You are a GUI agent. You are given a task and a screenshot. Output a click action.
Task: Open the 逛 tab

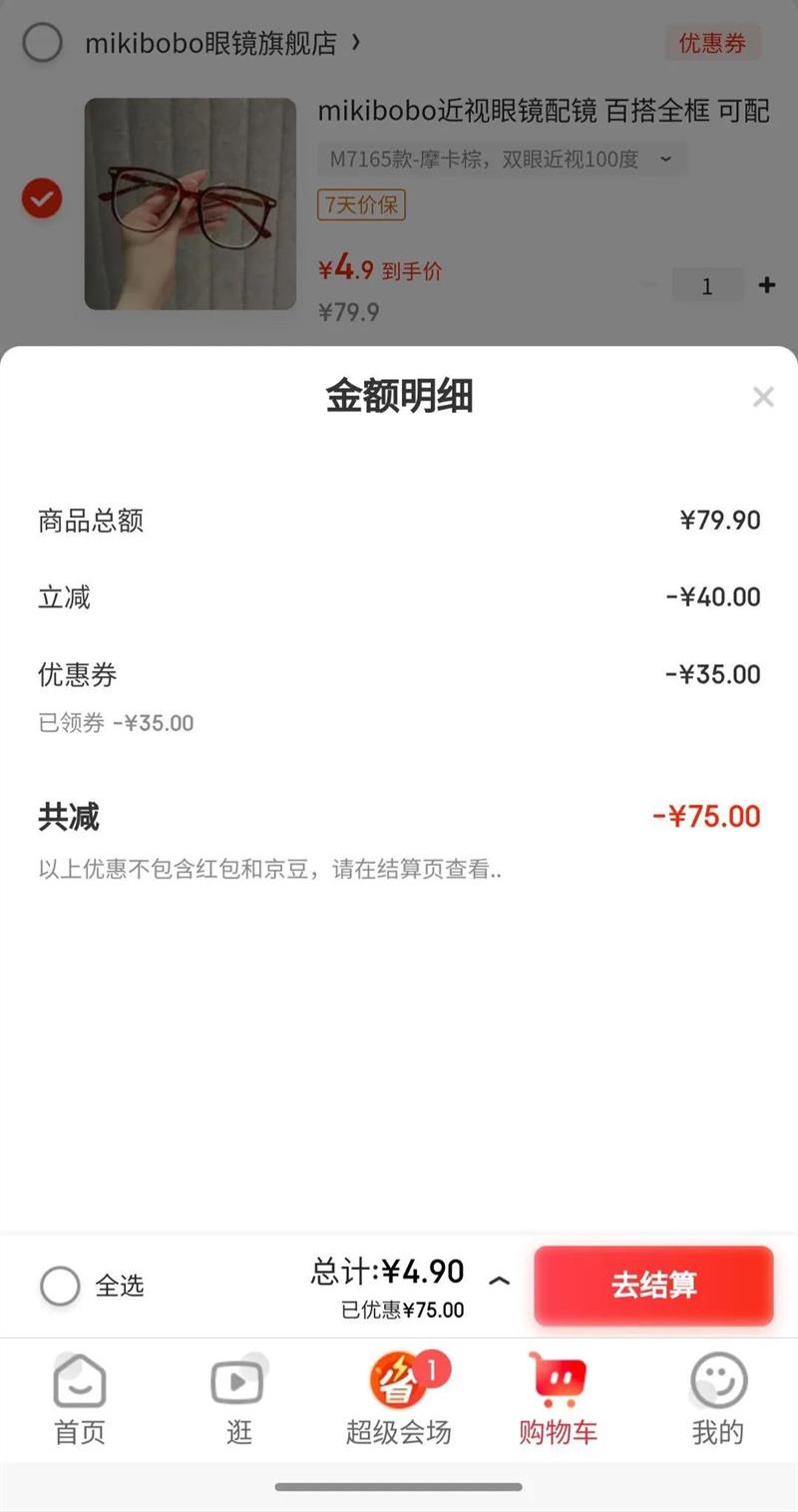[238, 1398]
